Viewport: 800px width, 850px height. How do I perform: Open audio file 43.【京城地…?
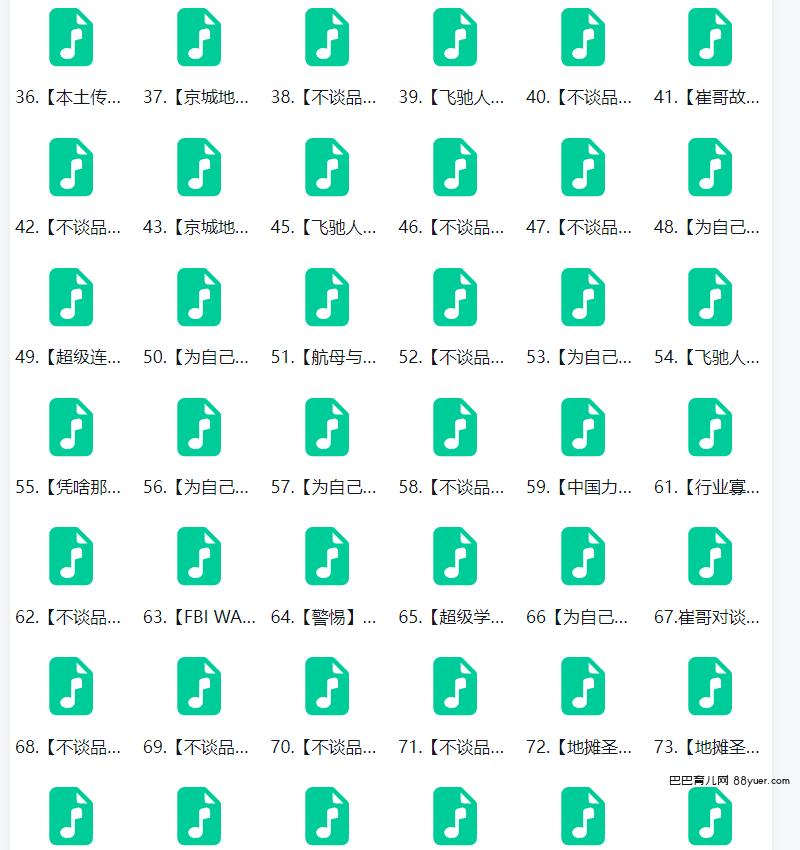point(199,167)
